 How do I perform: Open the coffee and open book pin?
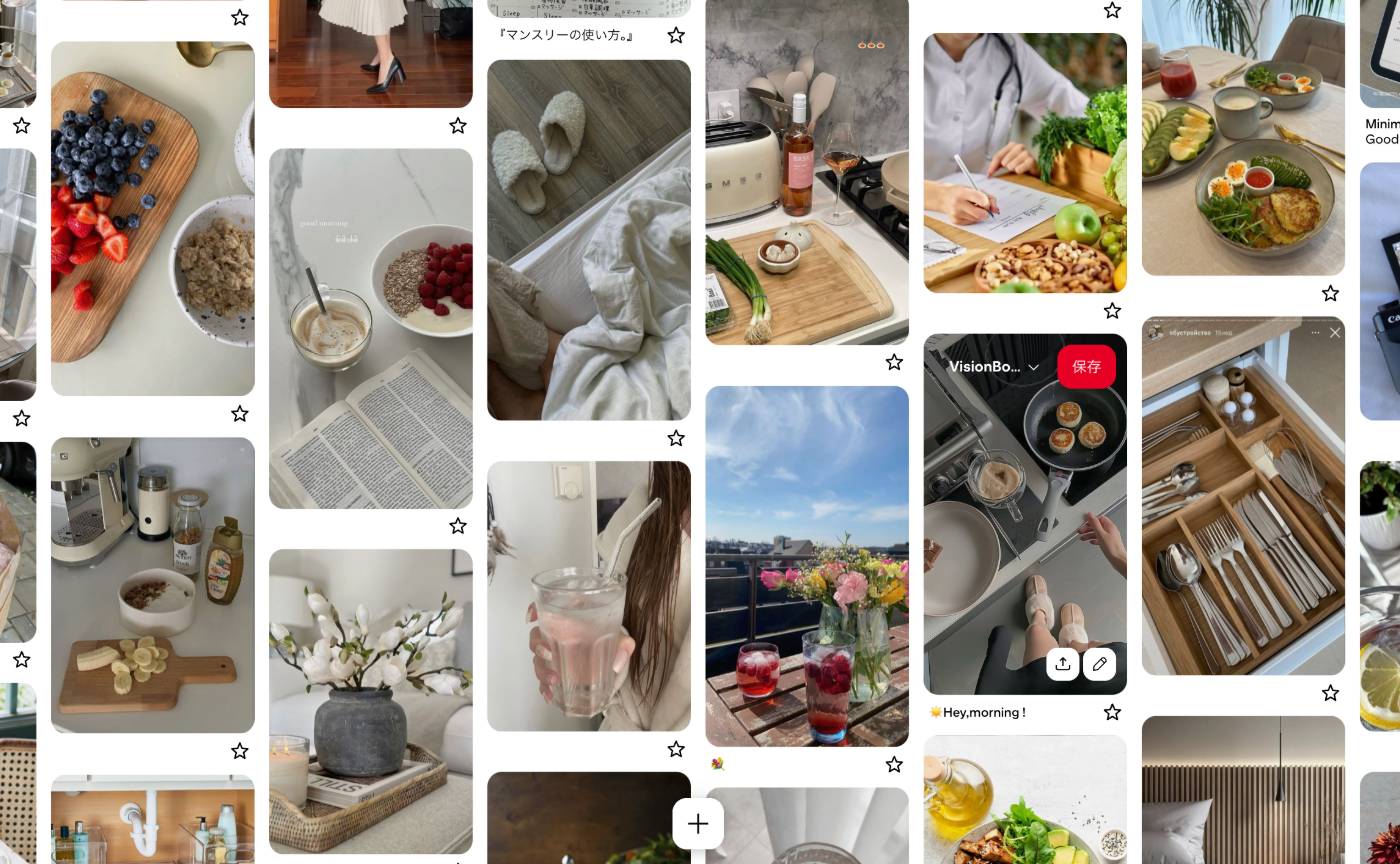coord(370,328)
